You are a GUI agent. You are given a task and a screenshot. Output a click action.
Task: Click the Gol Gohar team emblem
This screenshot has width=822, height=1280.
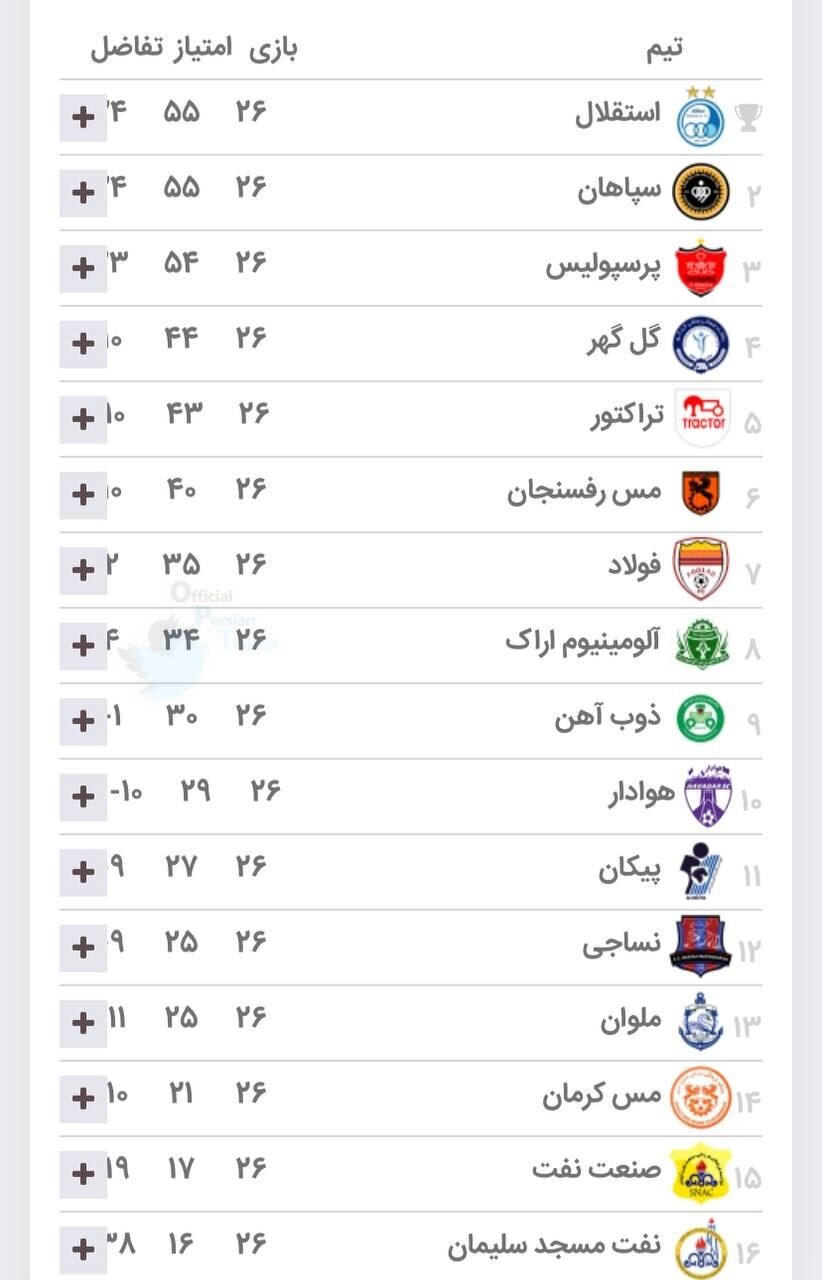point(700,340)
